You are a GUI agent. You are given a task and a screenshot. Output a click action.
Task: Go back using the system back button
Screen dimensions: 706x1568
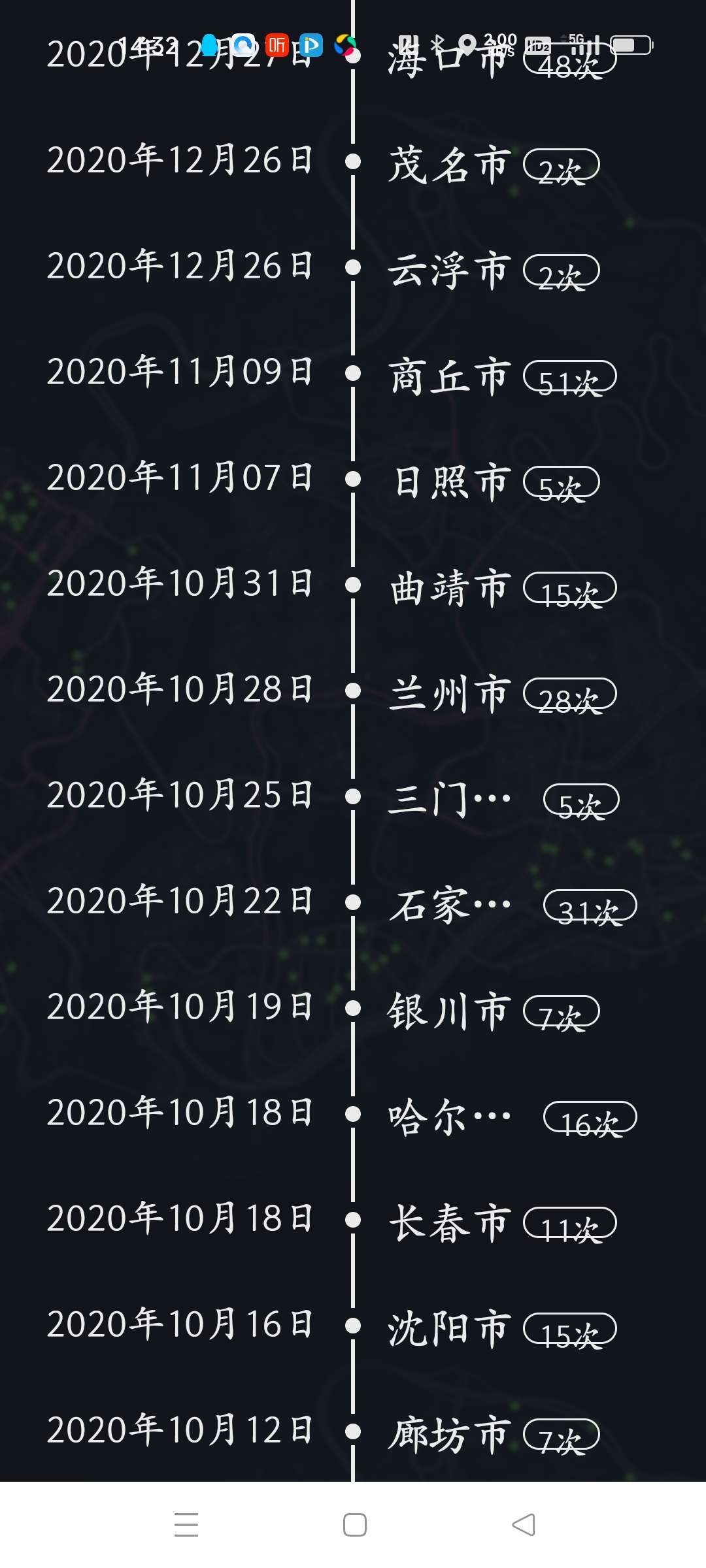click(523, 1525)
